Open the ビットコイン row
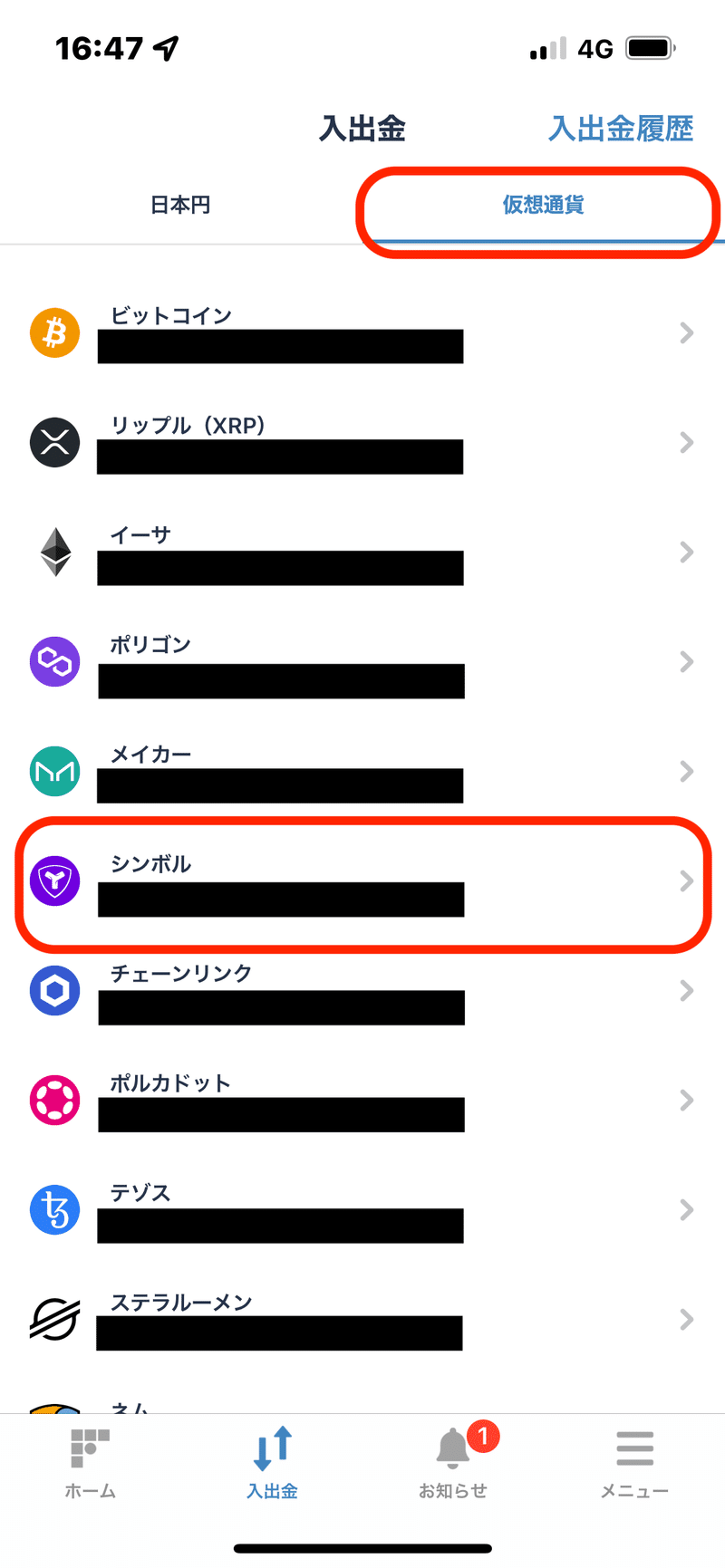725x1568 pixels. [362, 333]
